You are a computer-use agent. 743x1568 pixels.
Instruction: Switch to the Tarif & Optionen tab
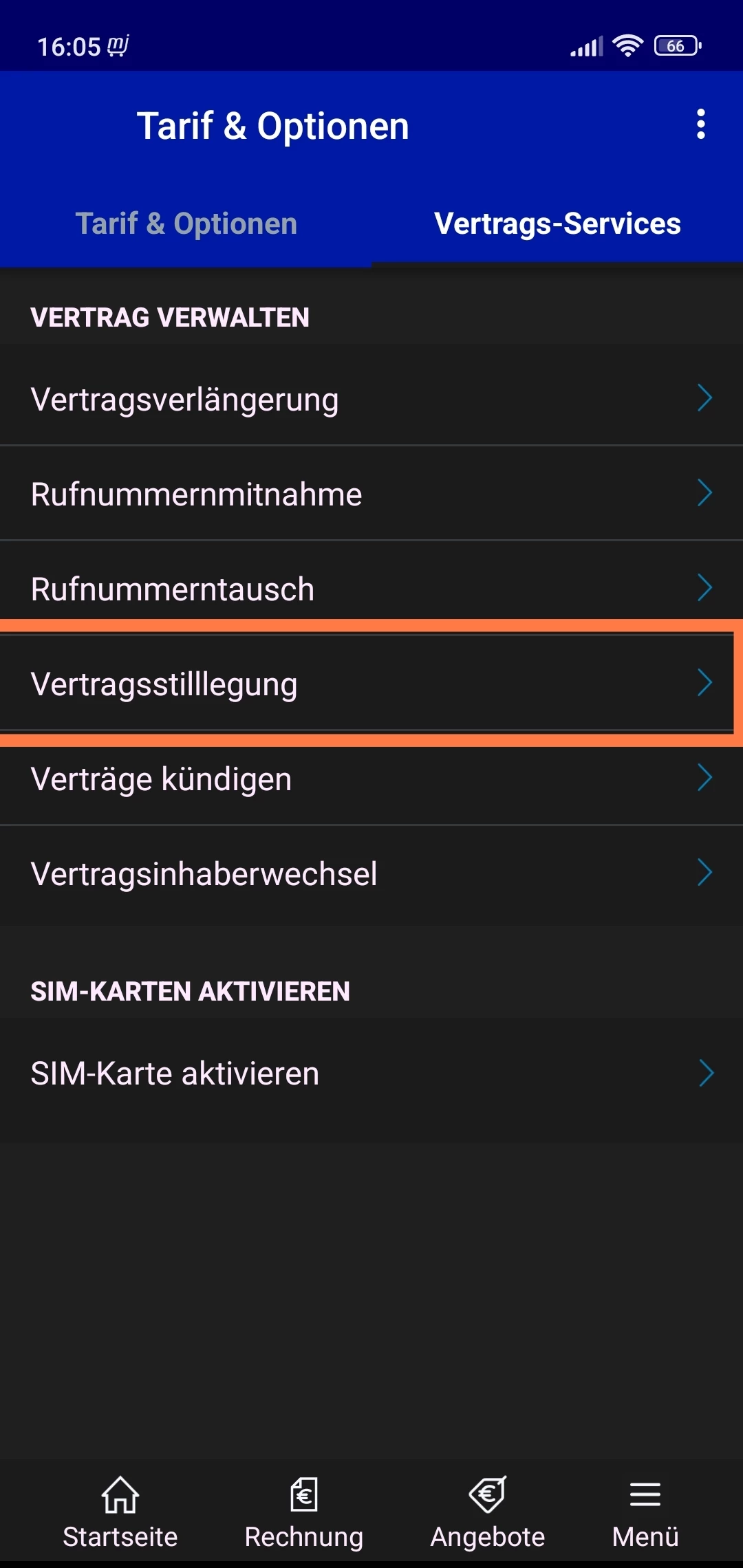tap(186, 224)
